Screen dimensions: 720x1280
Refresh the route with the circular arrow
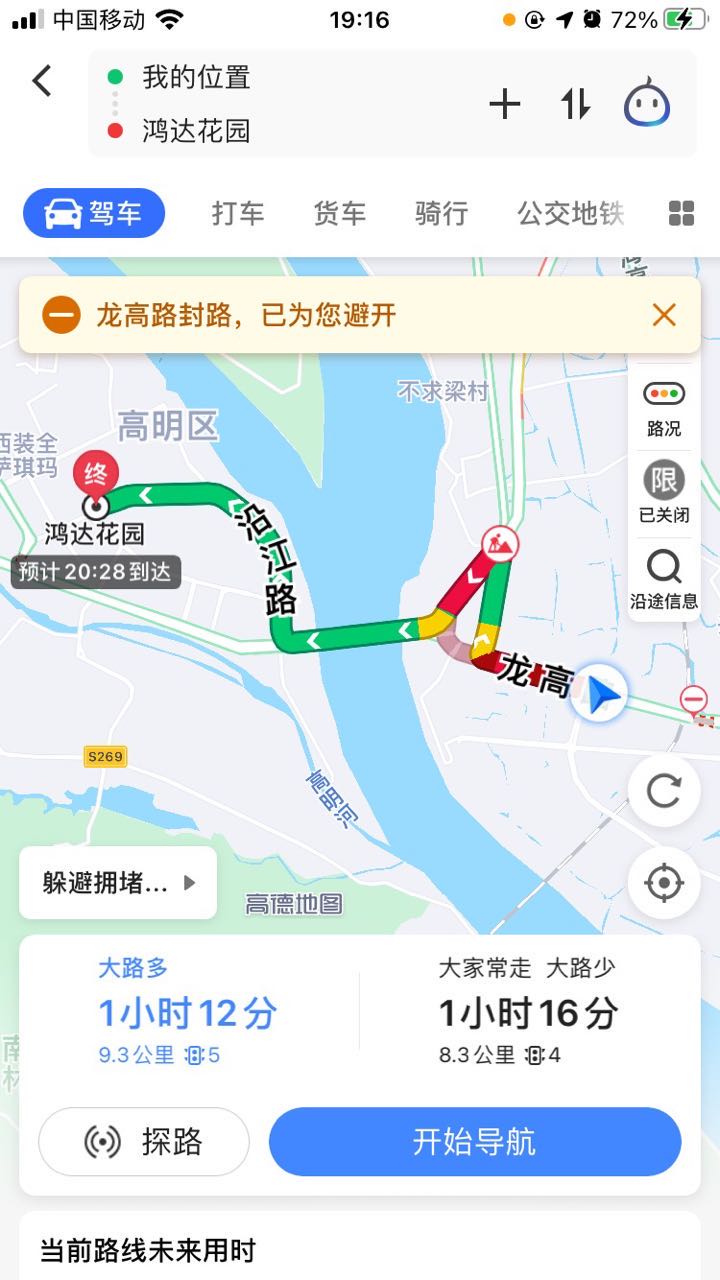(664, 792)
